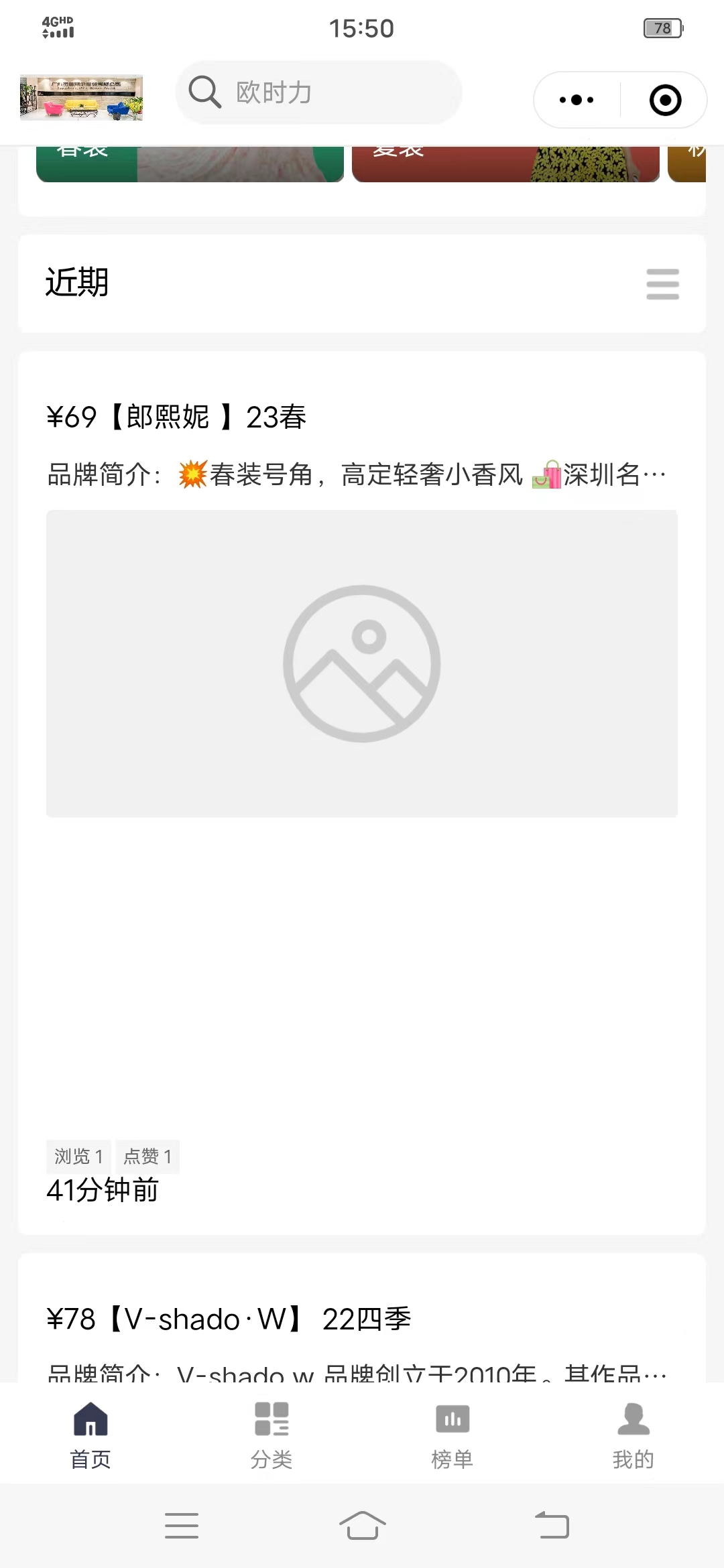
Task: Open the mini program more-options menu
Action: [x=577, y=100]
